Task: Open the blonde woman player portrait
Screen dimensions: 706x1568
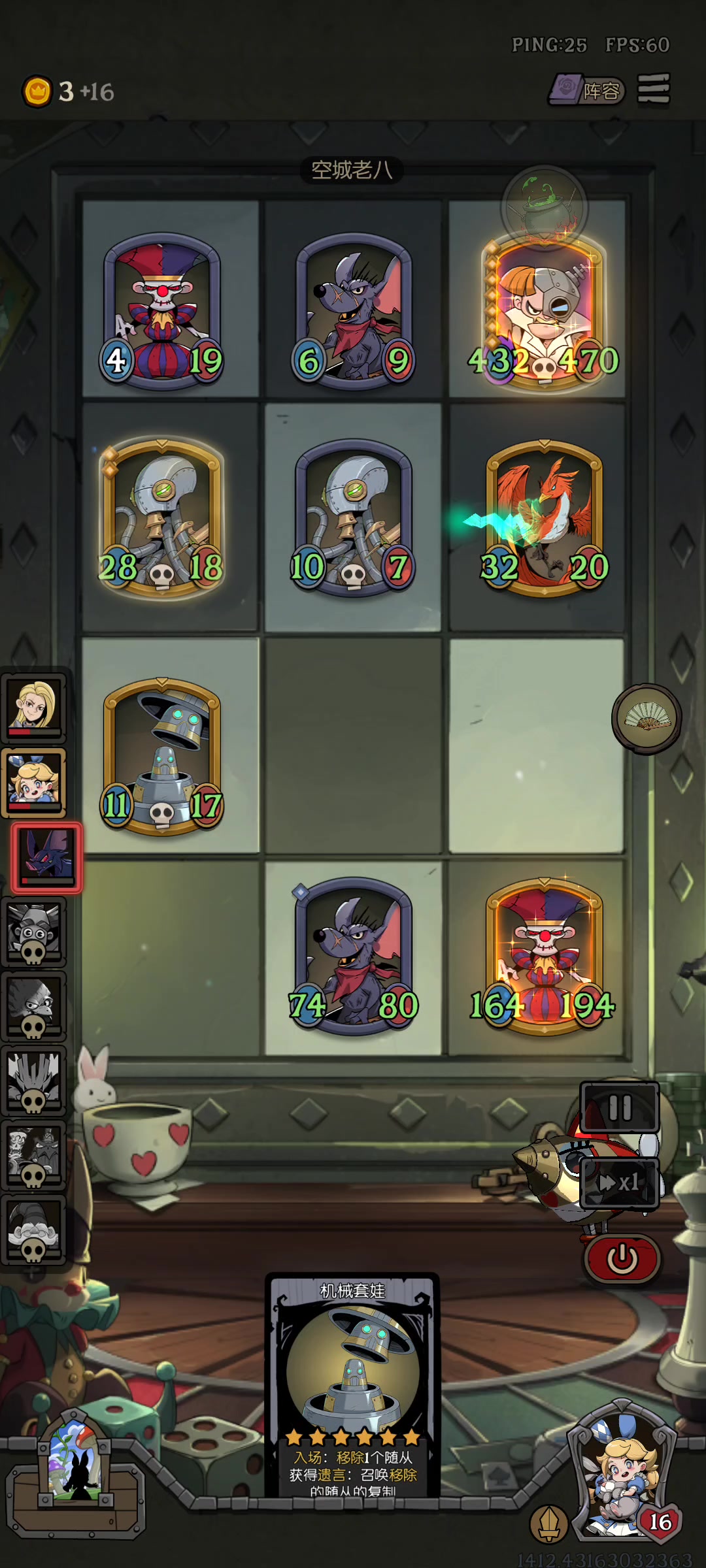Action: click(x=33, y=708)
